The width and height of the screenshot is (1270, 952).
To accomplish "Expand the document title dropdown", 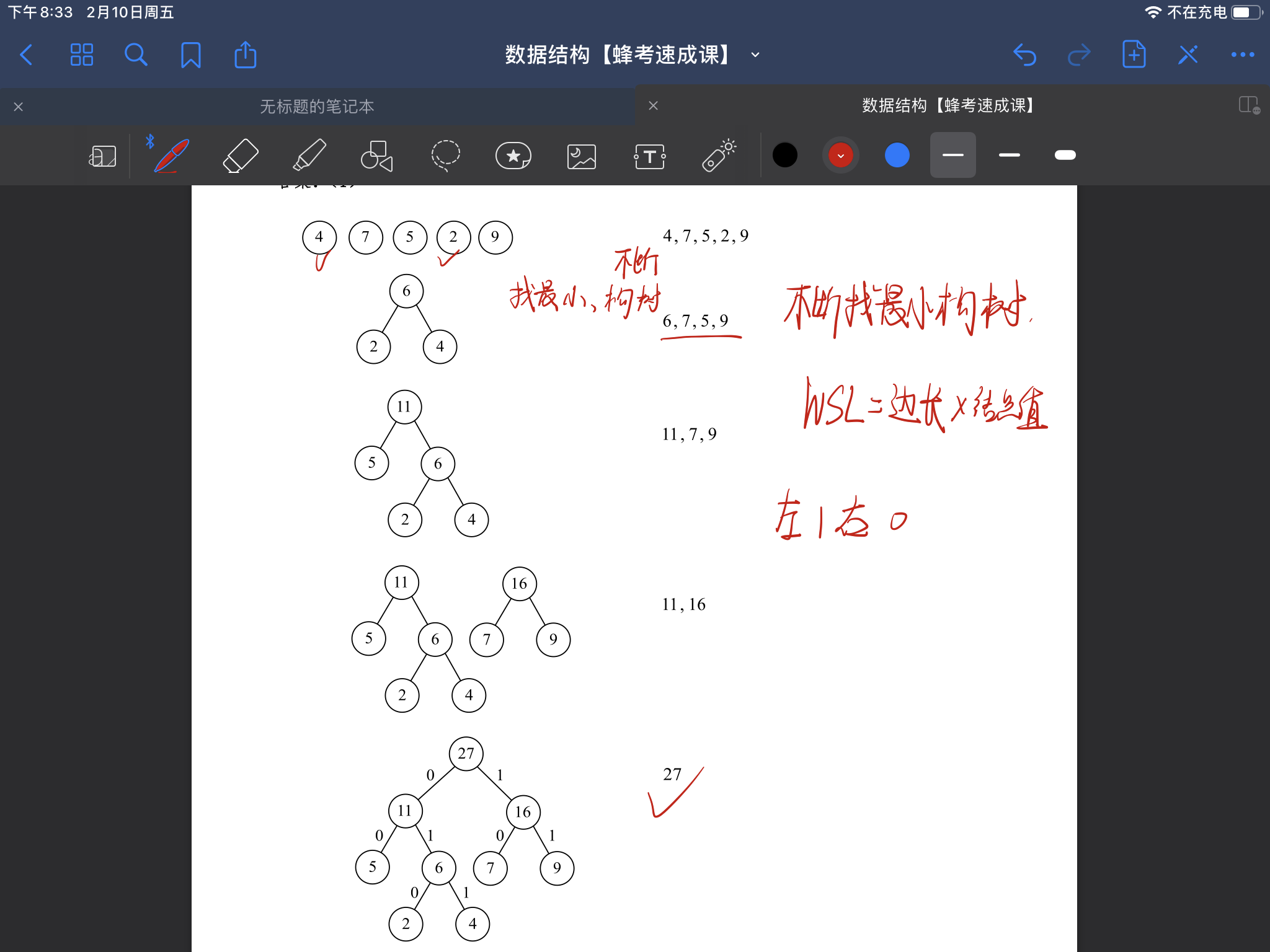I will tap(755, 55).
